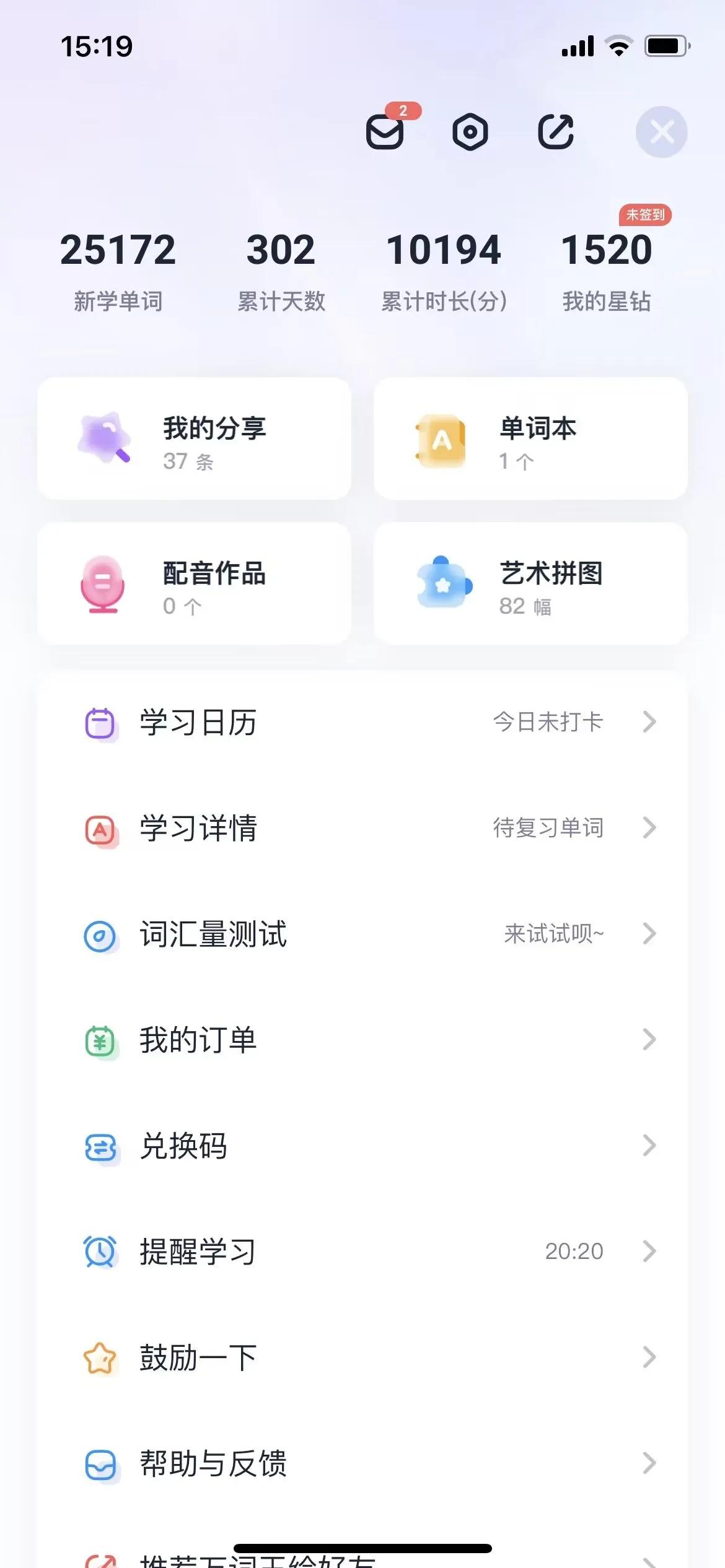
Task: Open 提醒学习 set to 20:20
Action: tap(362, 1252)
